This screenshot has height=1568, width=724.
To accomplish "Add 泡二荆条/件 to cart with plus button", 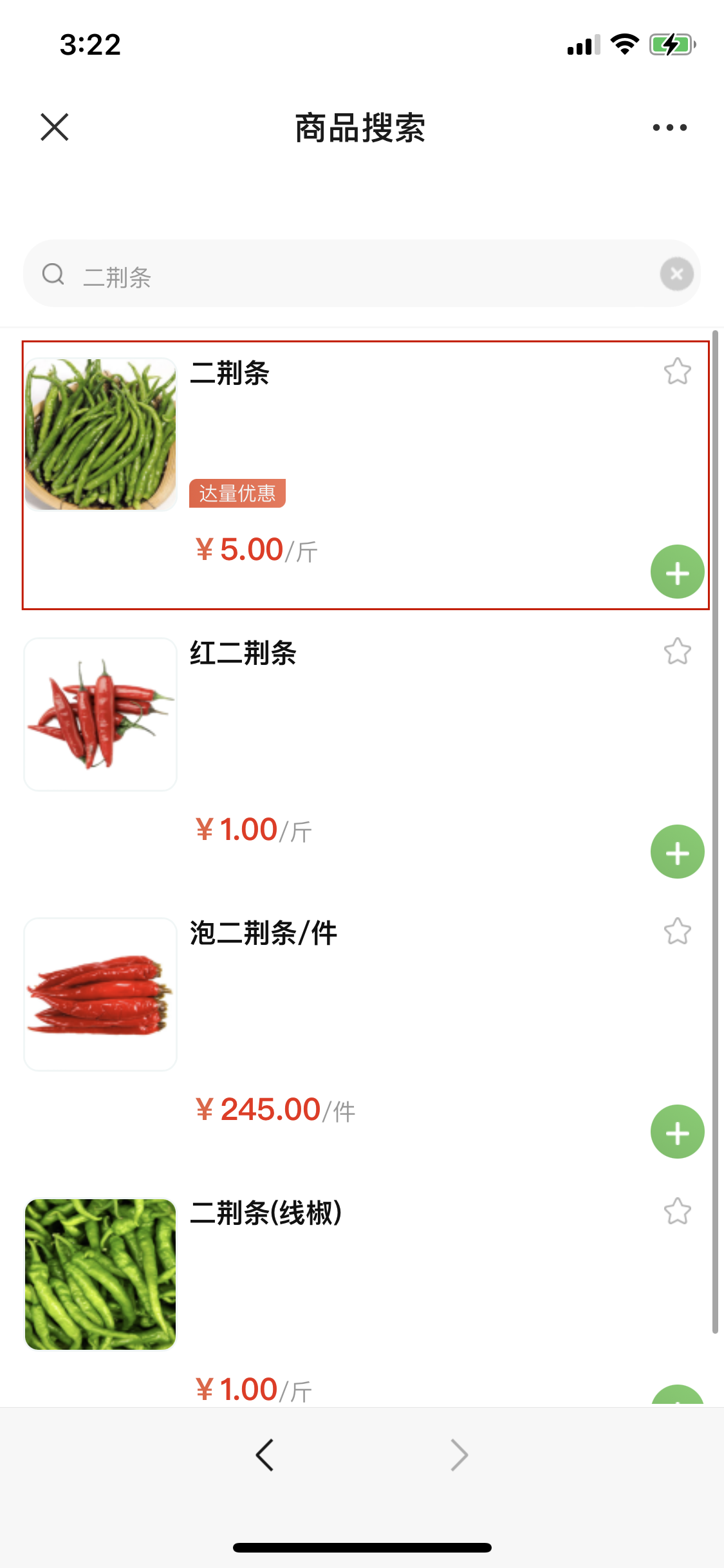I will click(x=676, y=1132).
